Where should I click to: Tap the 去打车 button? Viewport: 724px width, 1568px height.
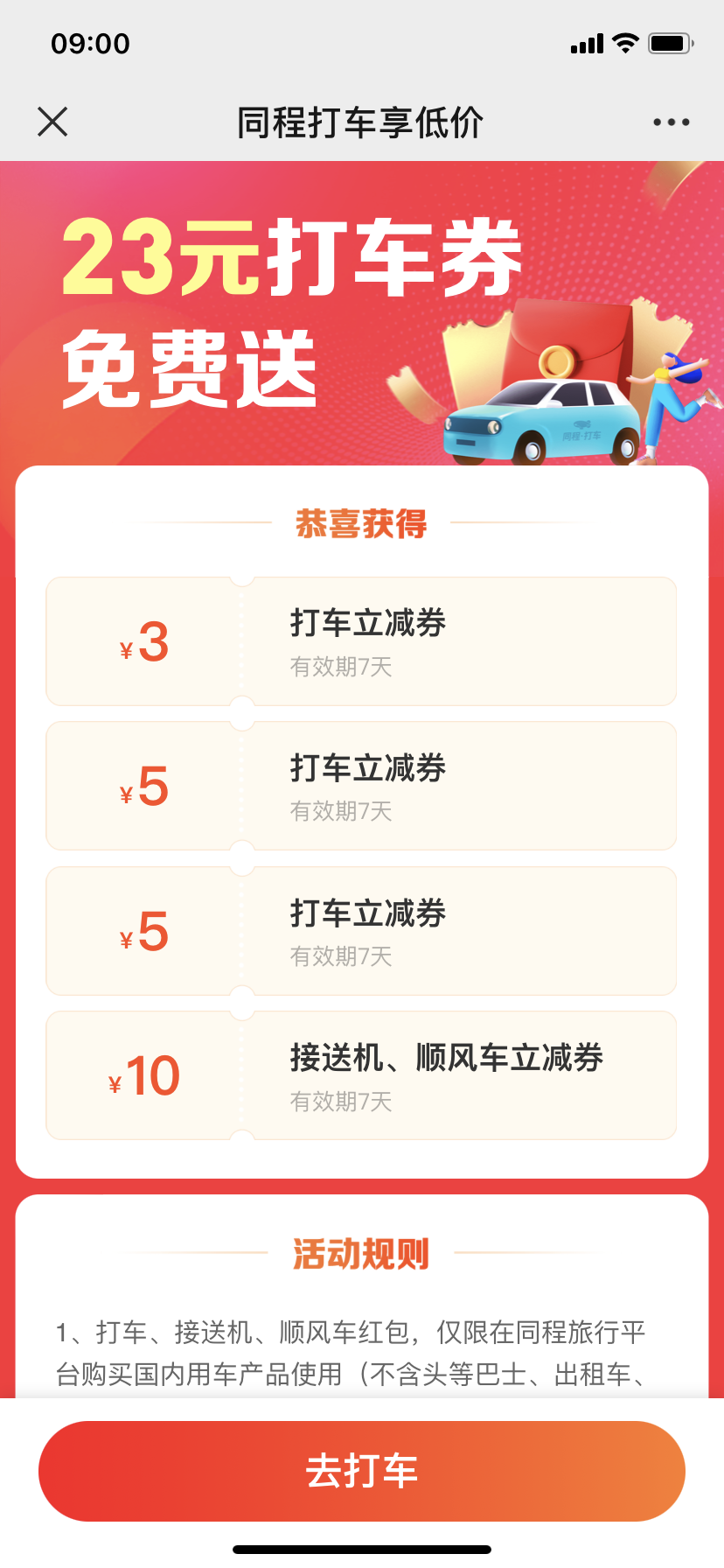click(361, 1471)
